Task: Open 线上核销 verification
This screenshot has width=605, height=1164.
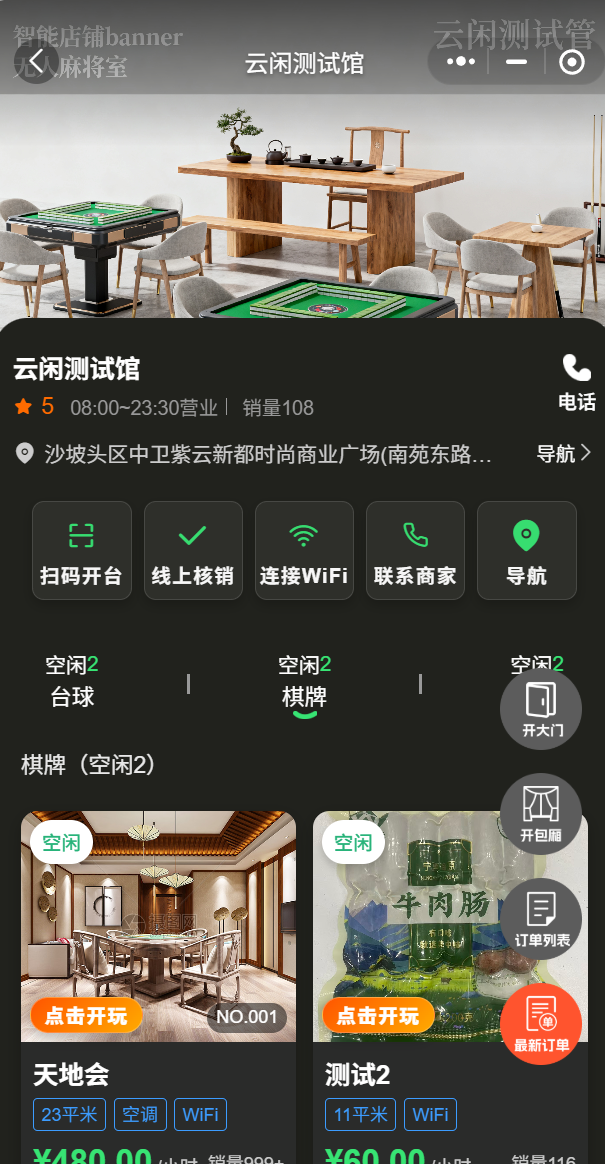Action: pyautogui.click(x=193, y=550)
